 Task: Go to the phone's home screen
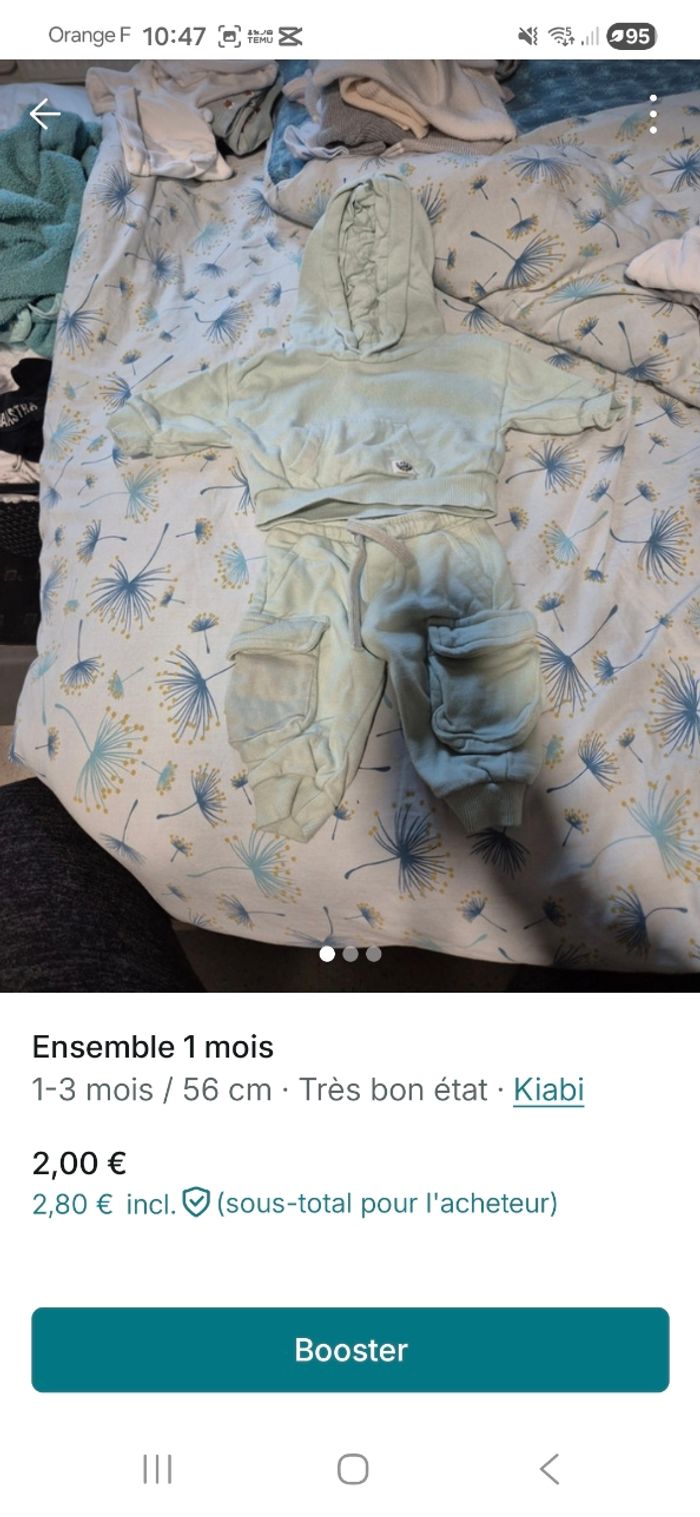click(x=352, y=1469)
